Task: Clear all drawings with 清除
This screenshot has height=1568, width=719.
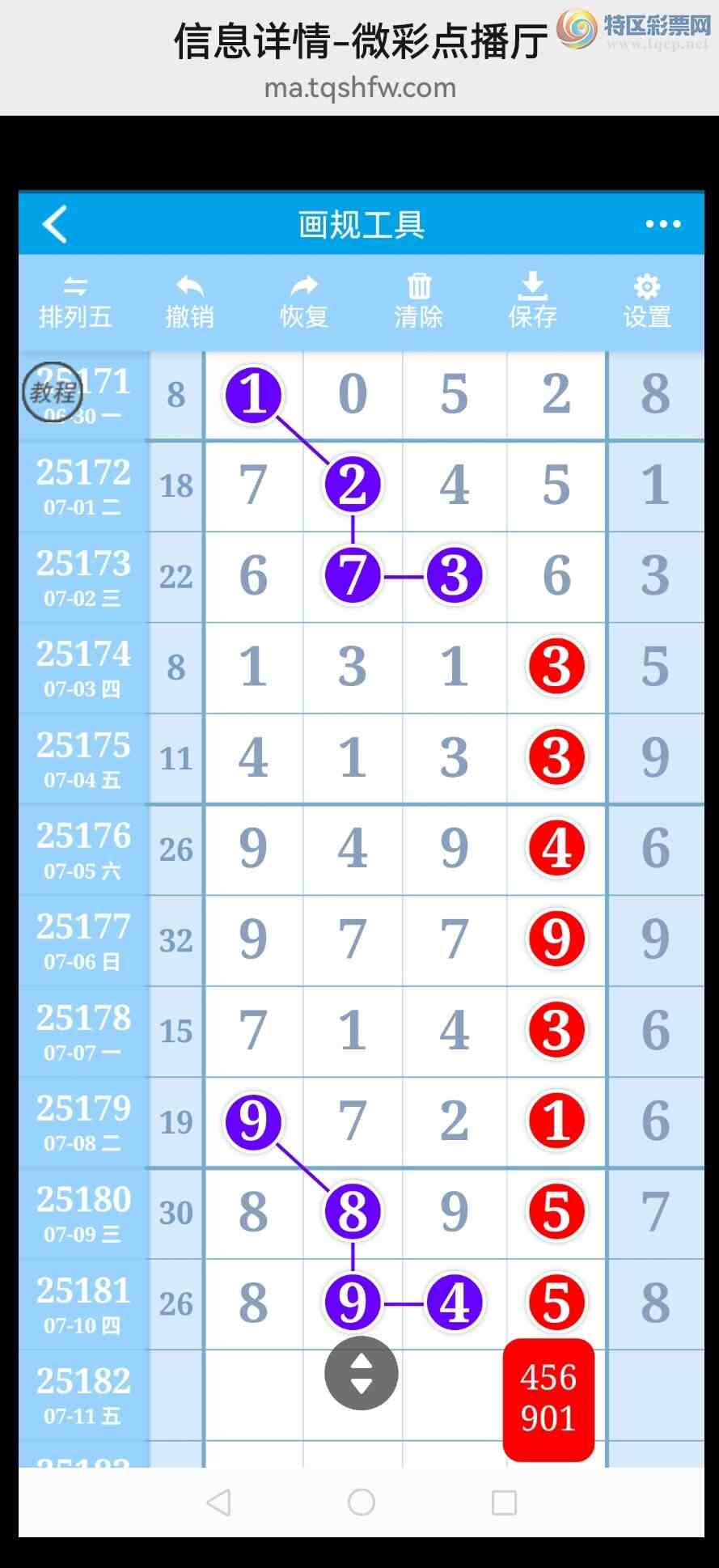Action: point(418,303)
